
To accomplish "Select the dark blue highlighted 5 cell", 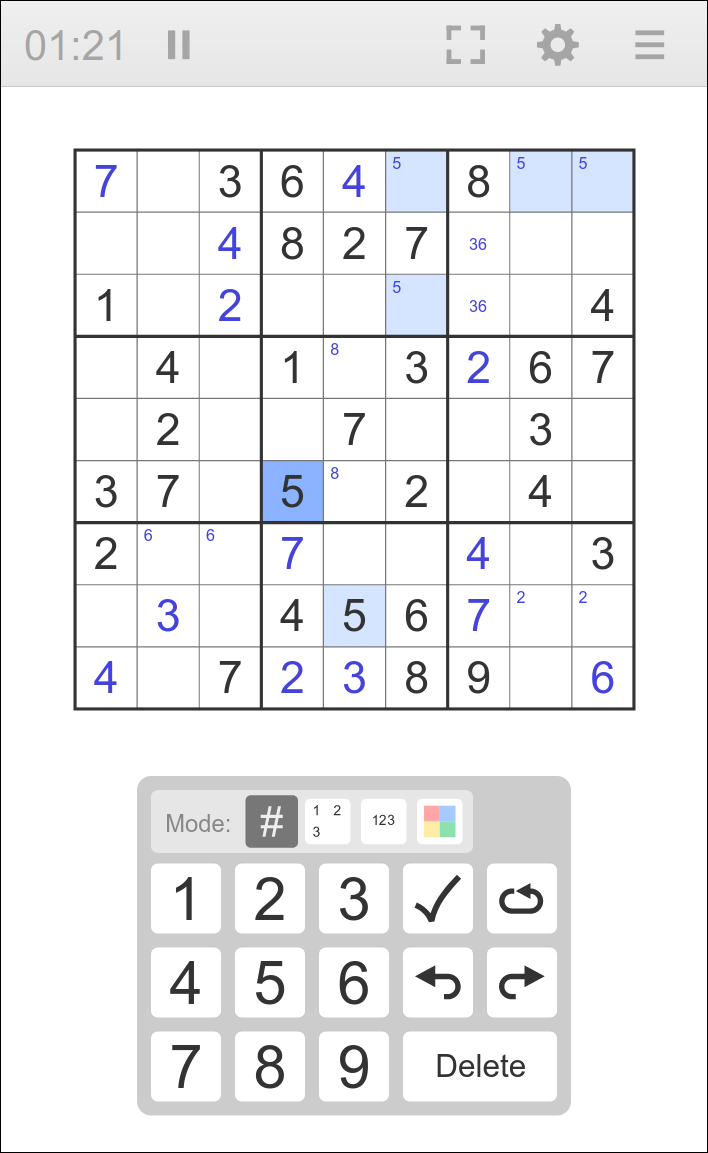I will (292, 491).
